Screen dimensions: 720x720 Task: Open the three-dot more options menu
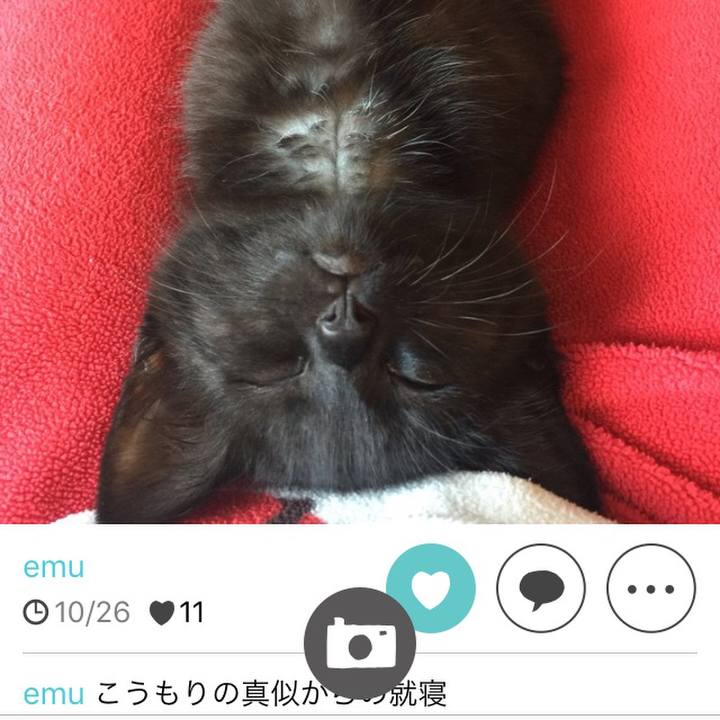pyautogui.click(x=651, y=589)
